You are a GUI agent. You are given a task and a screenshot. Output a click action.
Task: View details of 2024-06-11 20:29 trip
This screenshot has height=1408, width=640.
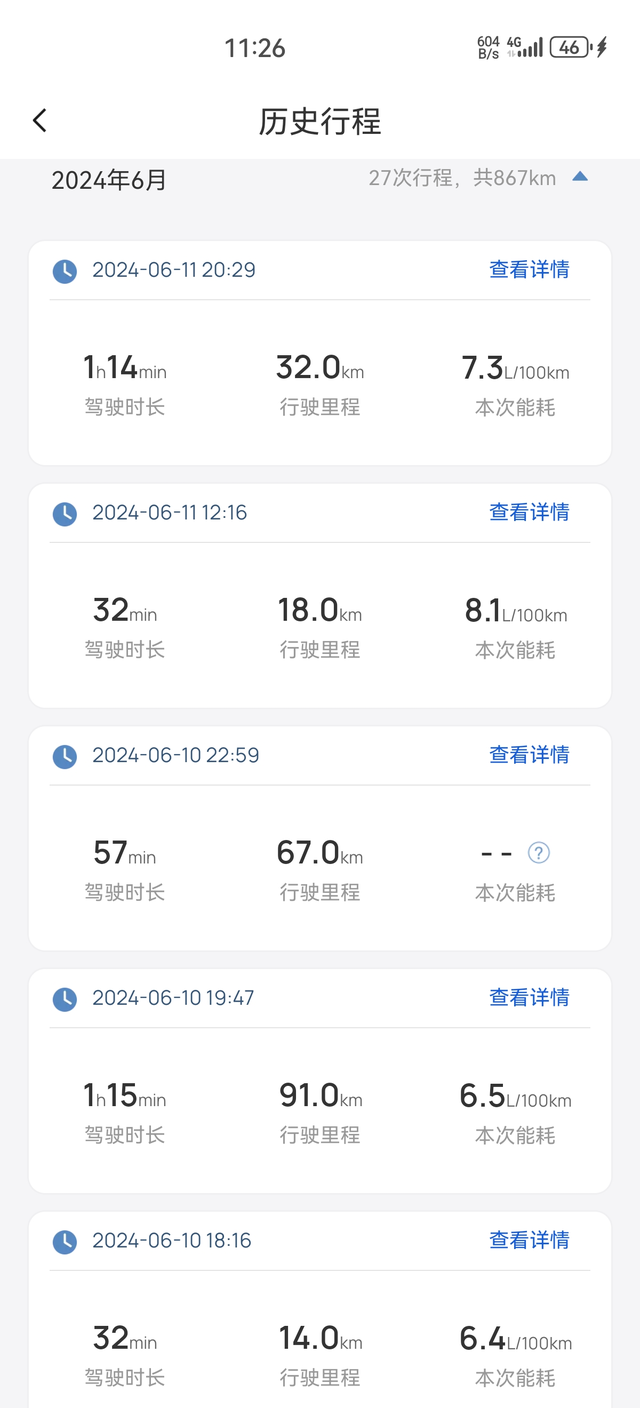529,270
